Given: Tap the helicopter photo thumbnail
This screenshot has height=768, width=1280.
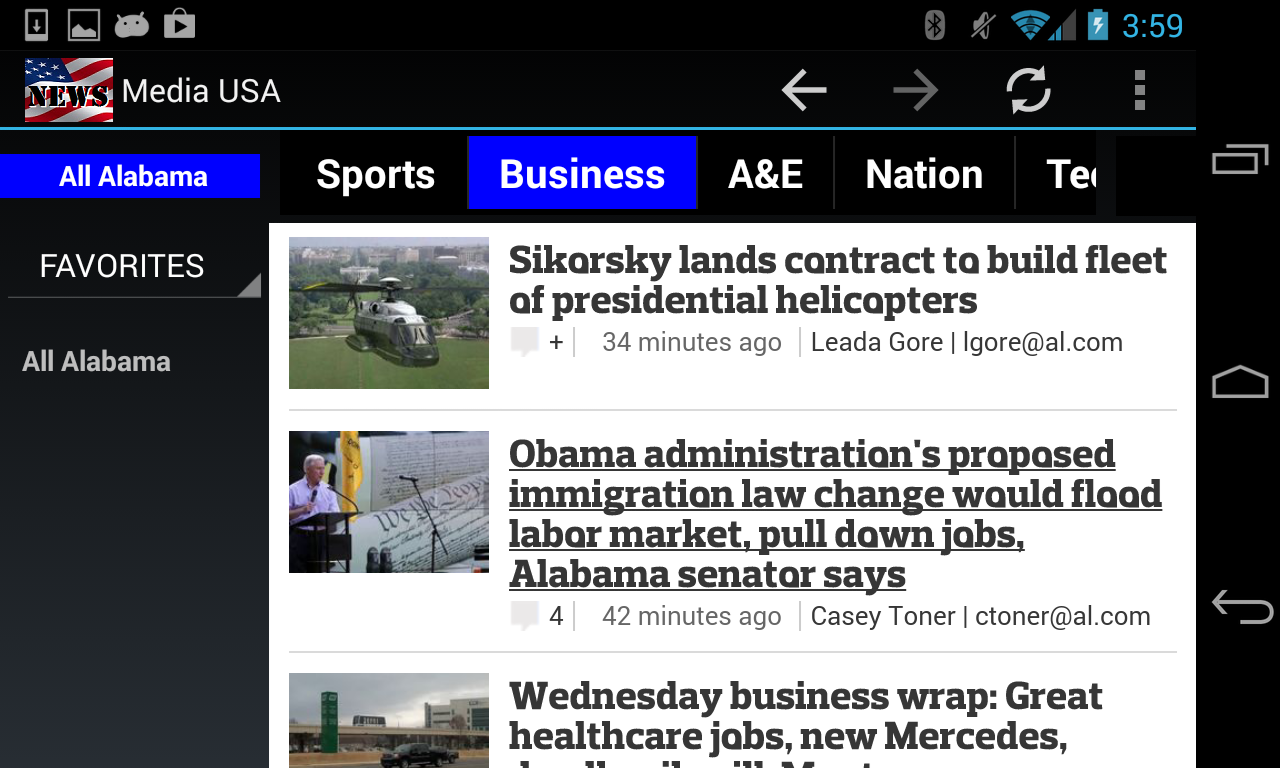Looking at the screenshot, I should click(389, 313).
